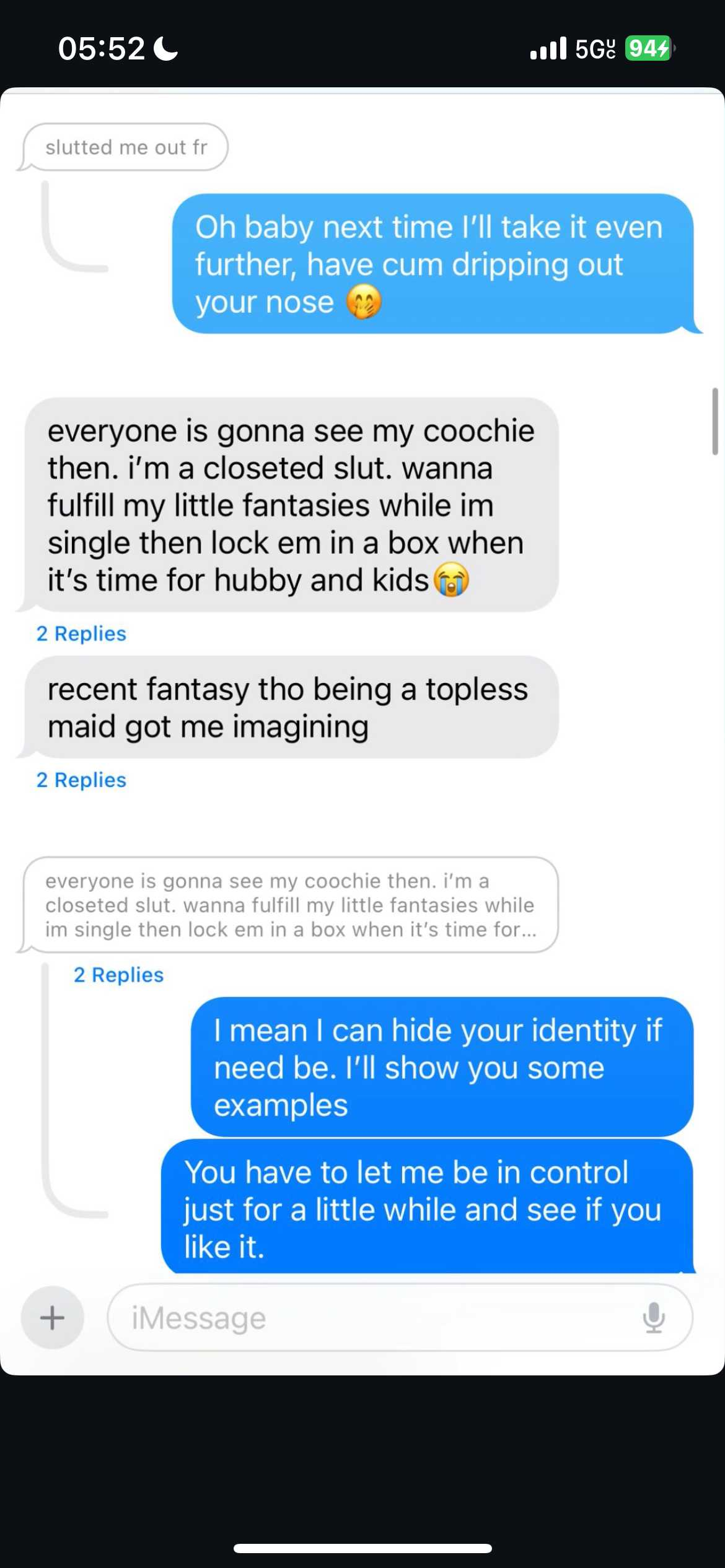This screenshot has width=725, height=1568.
Task: Start dictation with the microphone icon
Action: point(654,1317)
